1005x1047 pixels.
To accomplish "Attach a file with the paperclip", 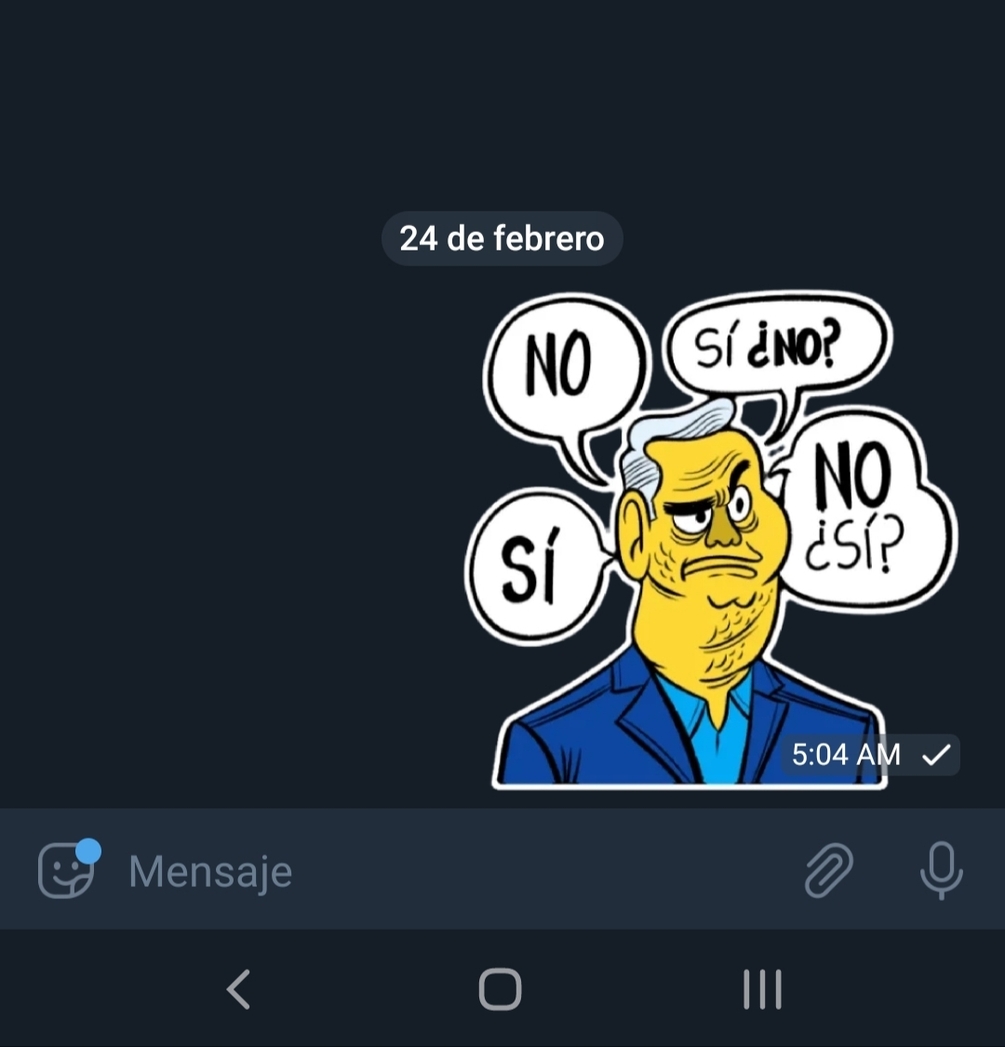I will (x=829, y=870).
